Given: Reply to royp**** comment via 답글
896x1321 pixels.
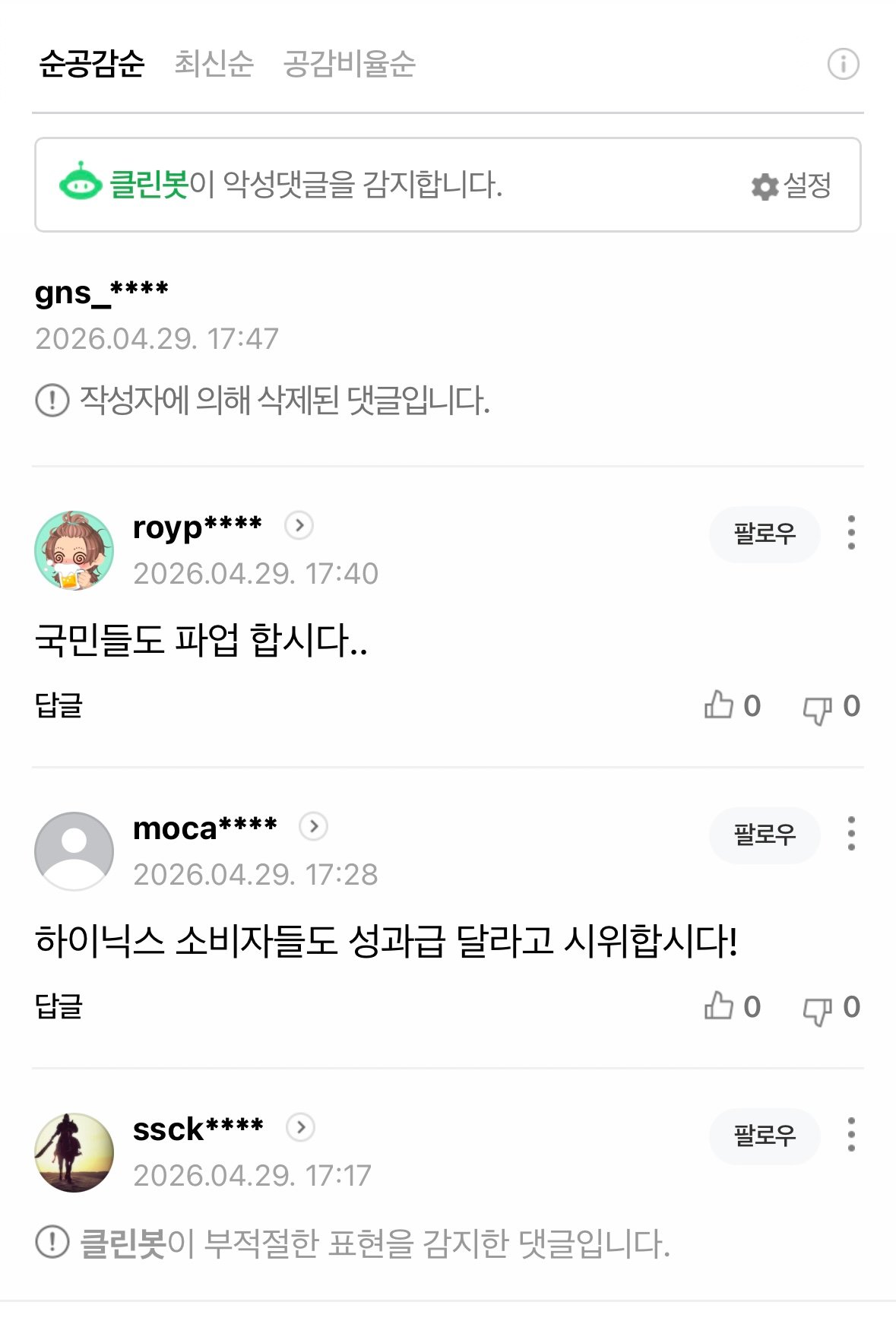Looking at the screenshot, I should click(59, 705).
